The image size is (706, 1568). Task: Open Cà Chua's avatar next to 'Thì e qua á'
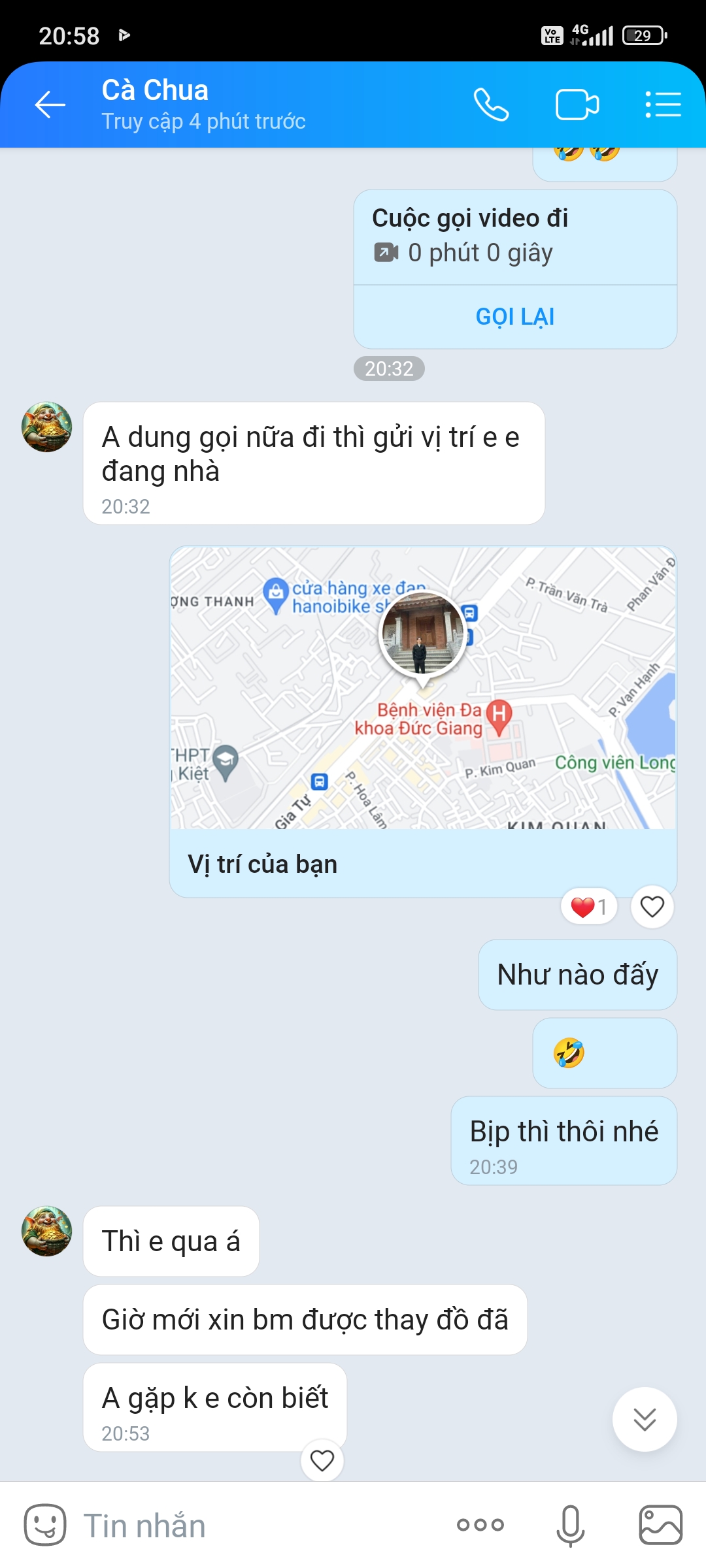click(46, 1231)
